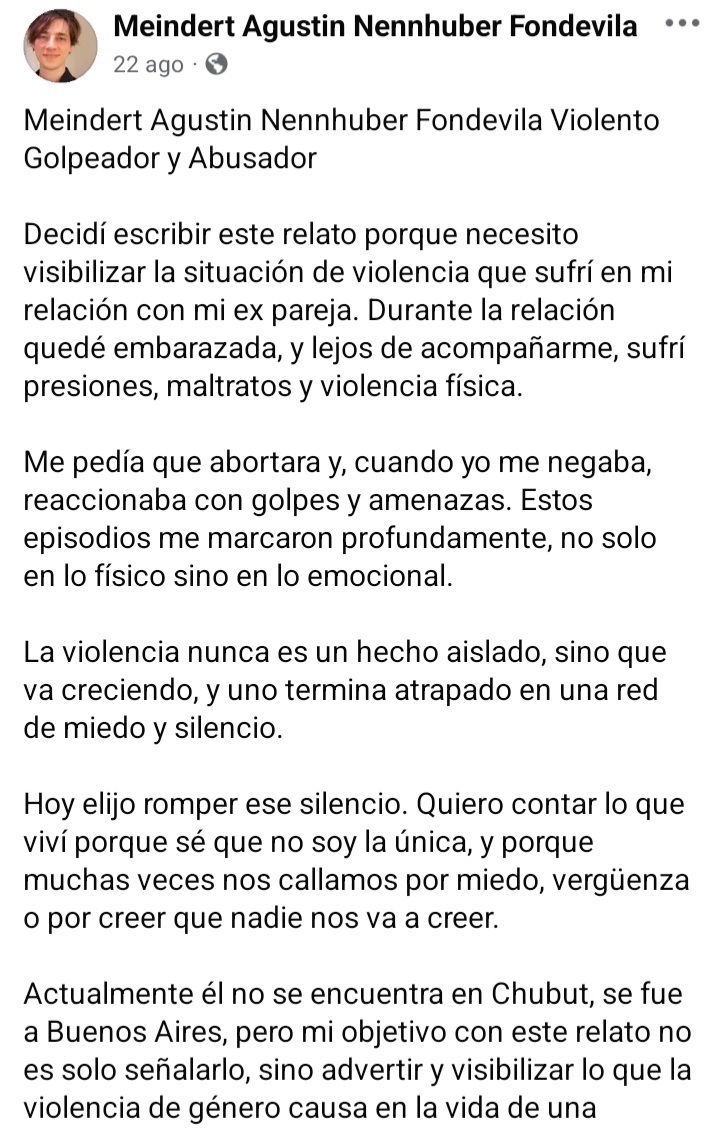
Task: Open Meindert Agustin Nennhuber Fondevila's profile name
Action: 374,26
